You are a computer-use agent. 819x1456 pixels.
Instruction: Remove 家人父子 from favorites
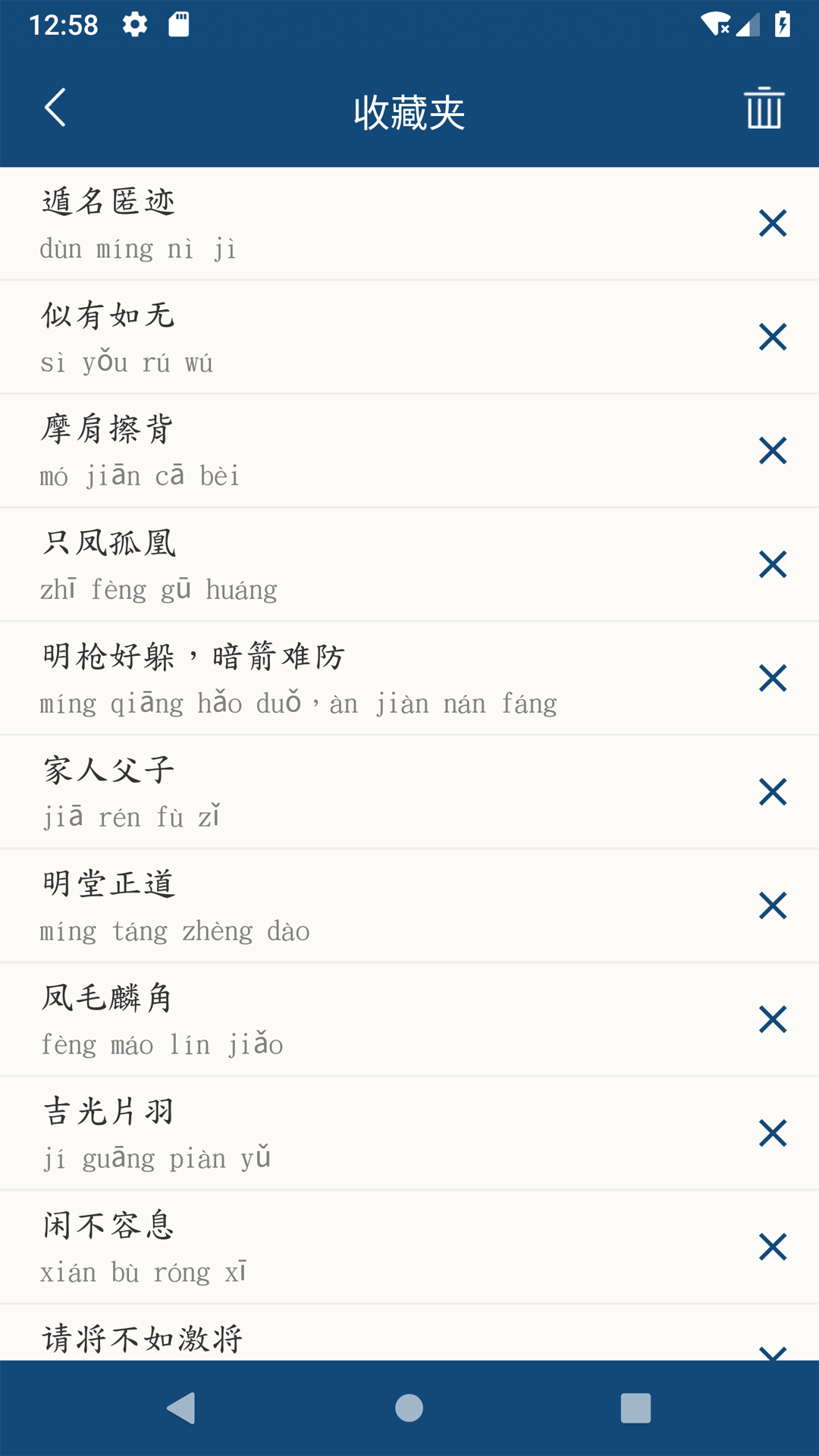[771, 792]
